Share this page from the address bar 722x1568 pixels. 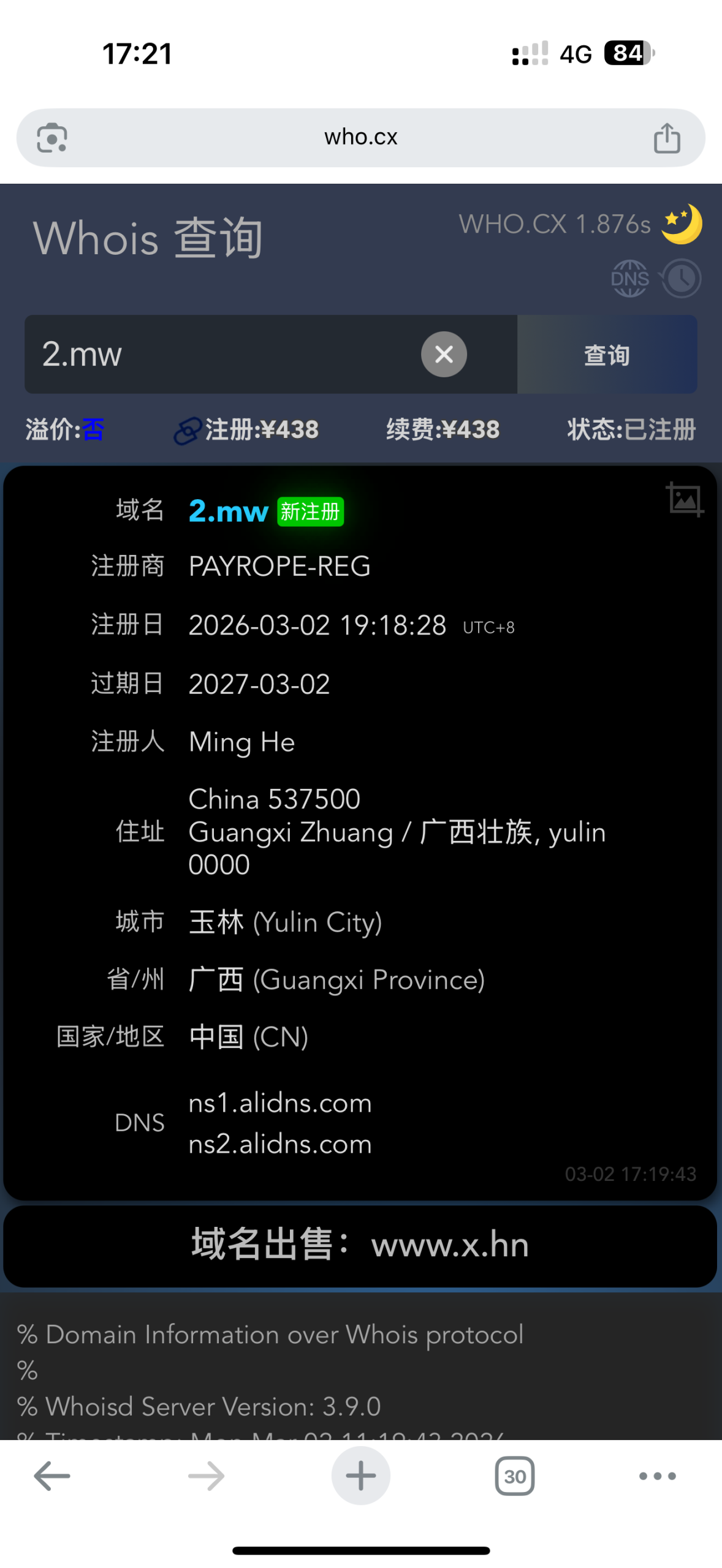(x=666, y=138)
